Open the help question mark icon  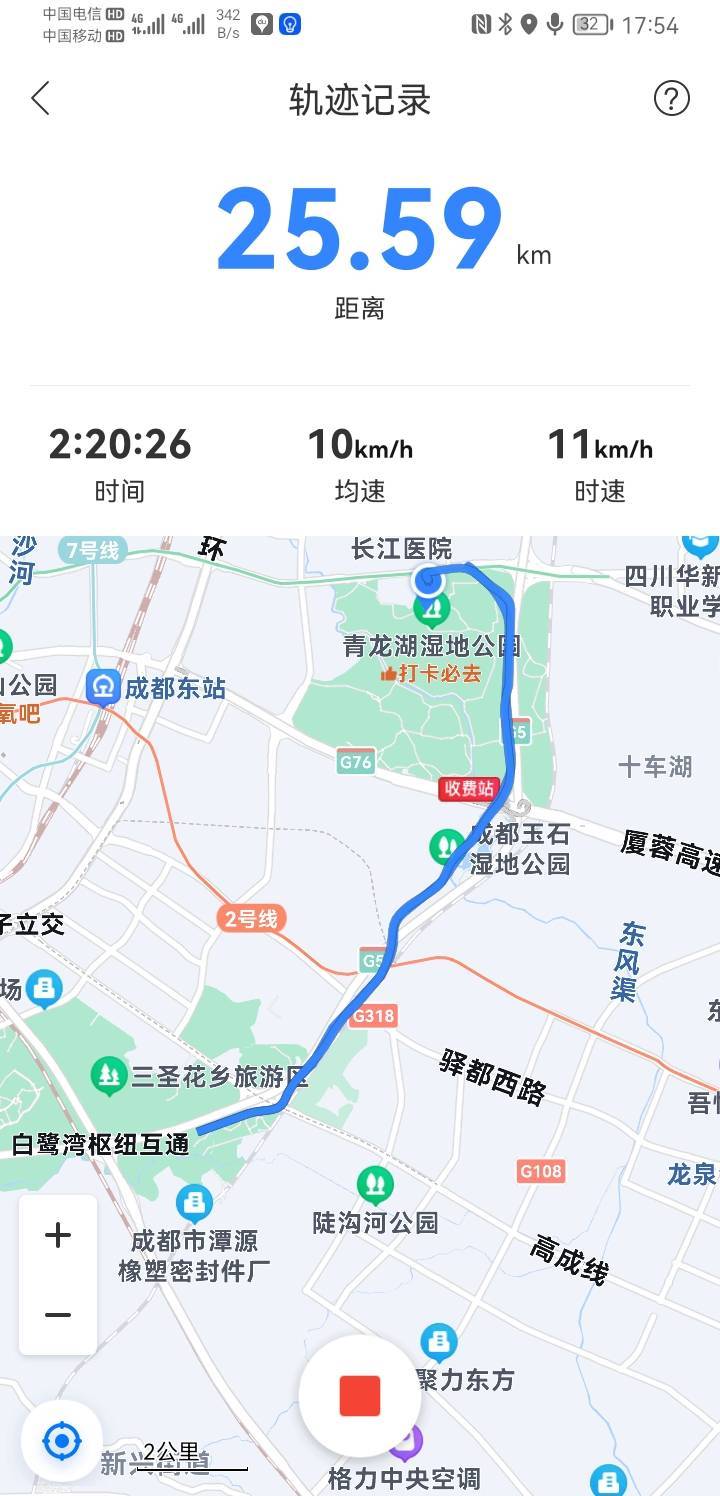click(x=672, y=98)
